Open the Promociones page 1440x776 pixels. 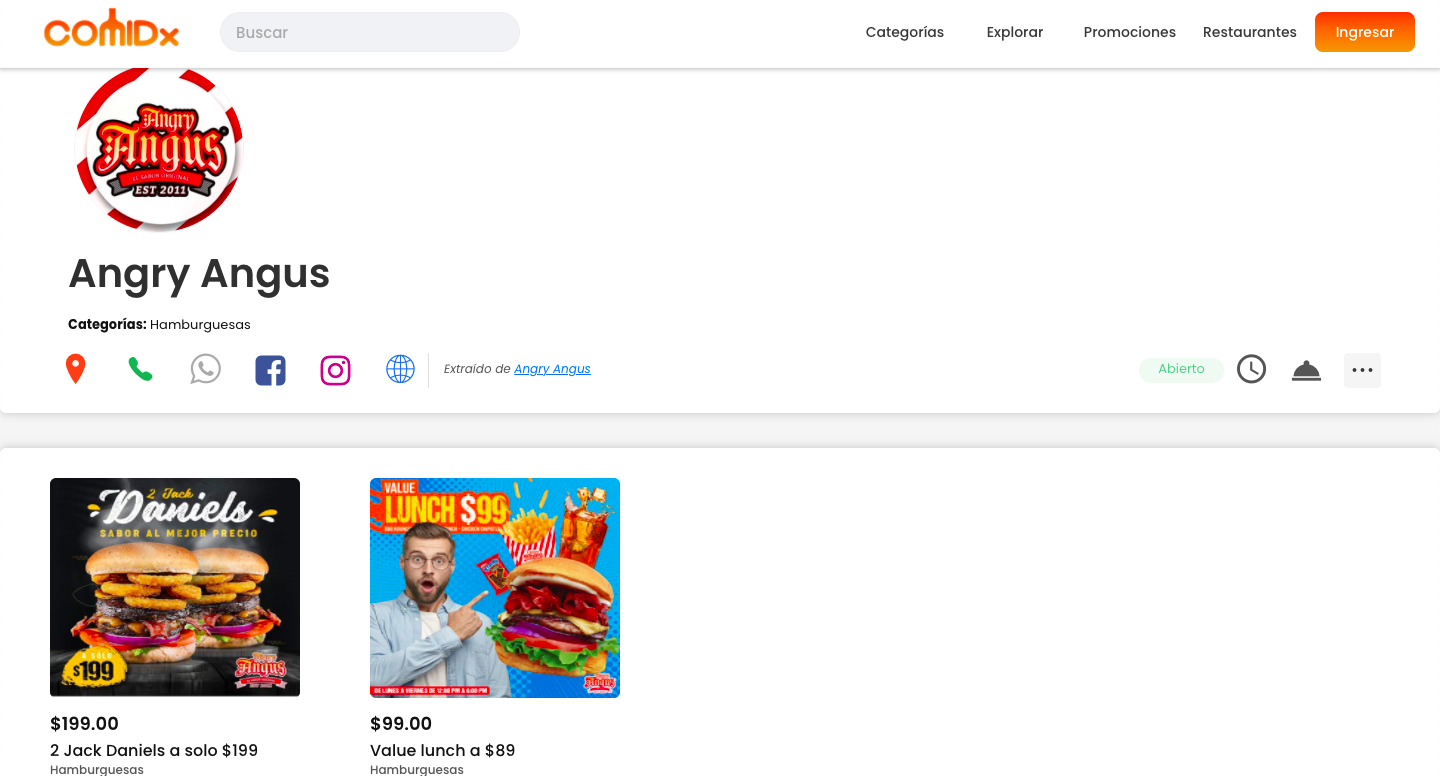tap(1129, 32)
